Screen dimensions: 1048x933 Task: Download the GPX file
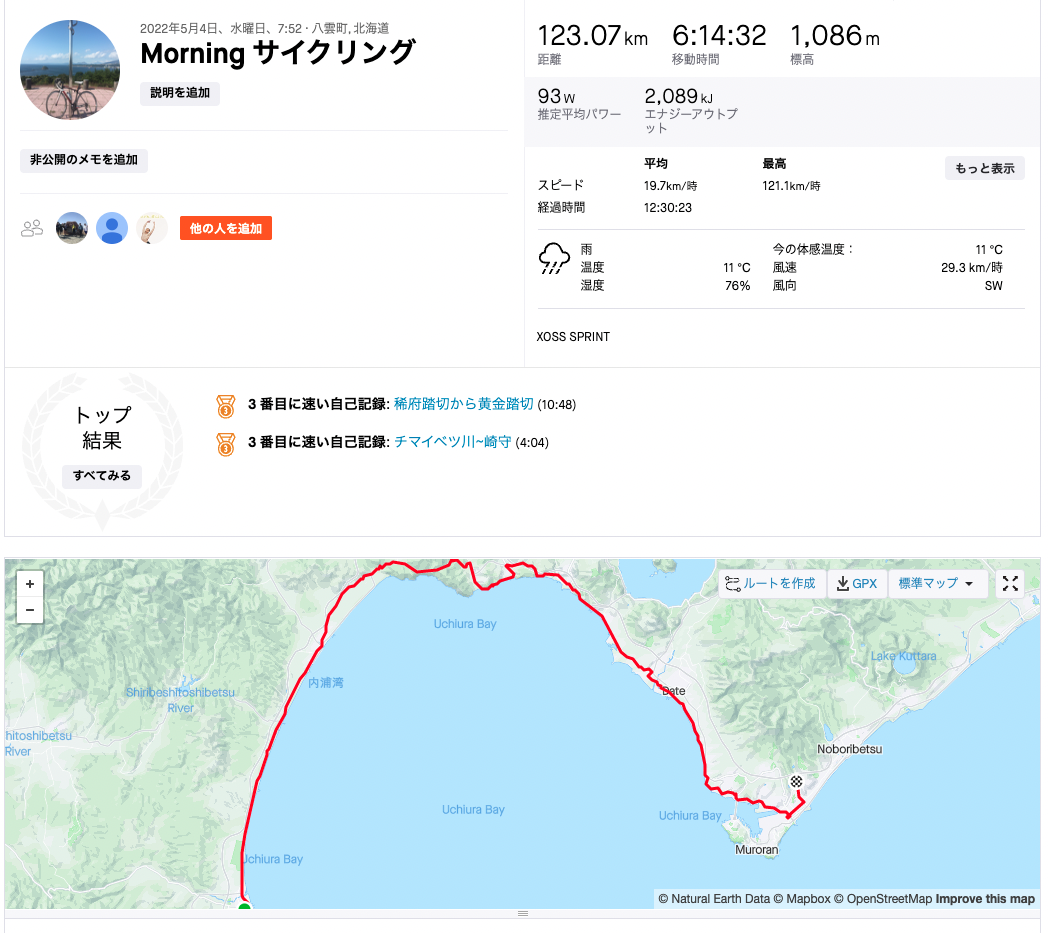857,583
